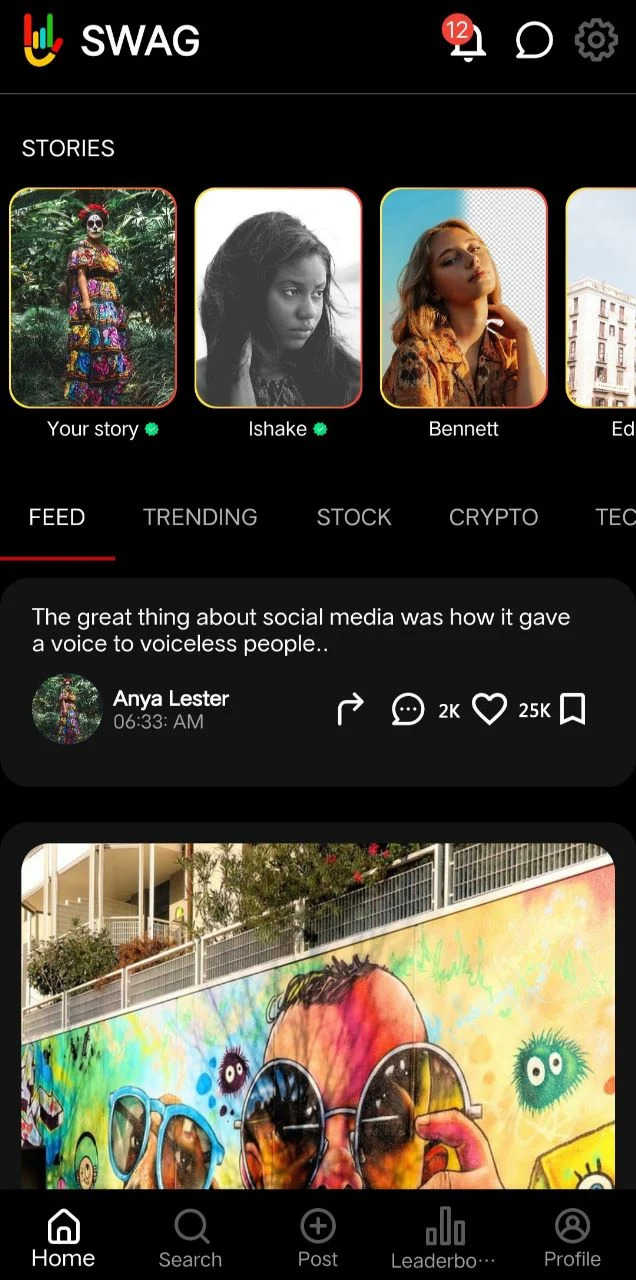
Task: Open Bennett's story
Action: 464,298
